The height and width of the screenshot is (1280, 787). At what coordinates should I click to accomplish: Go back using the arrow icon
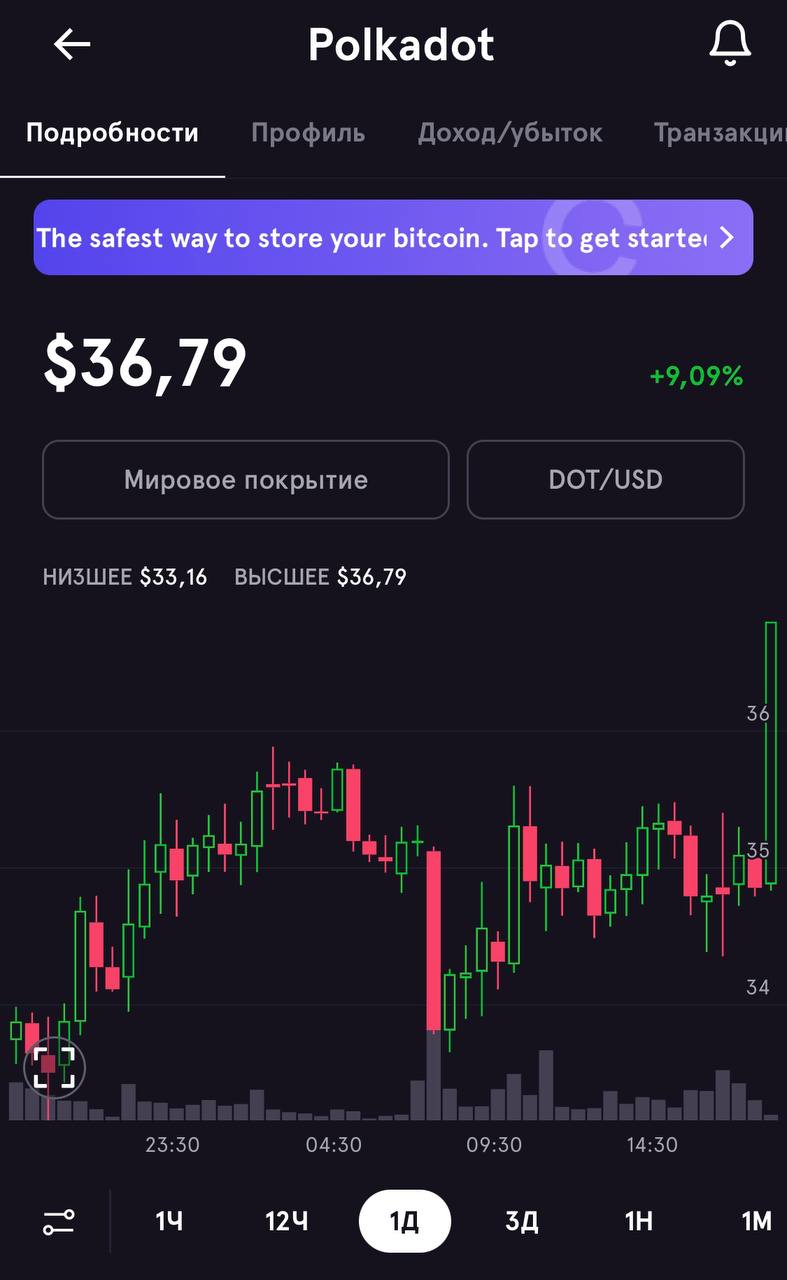click(72, 44)
